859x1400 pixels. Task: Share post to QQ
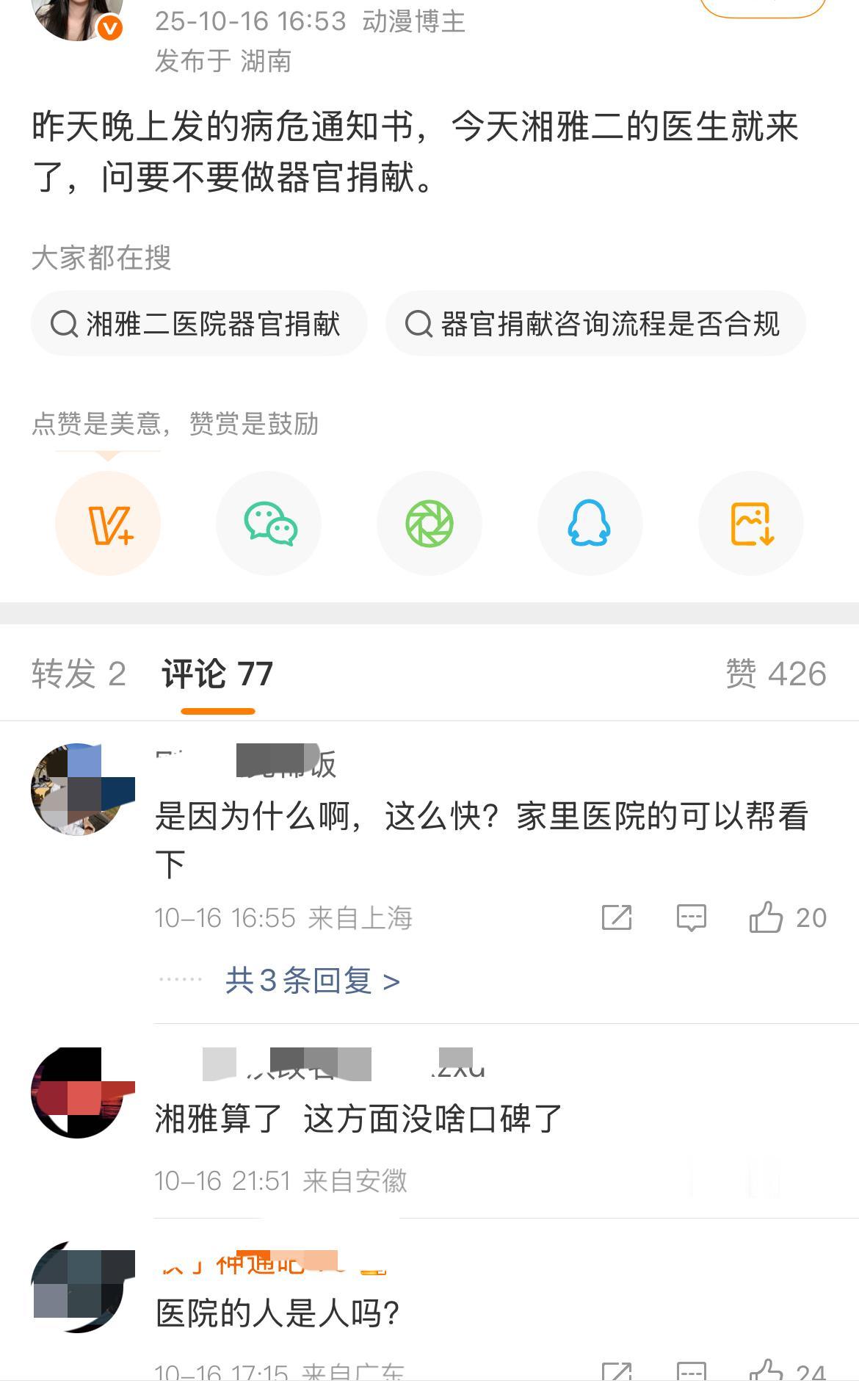[x=590, y=524]
